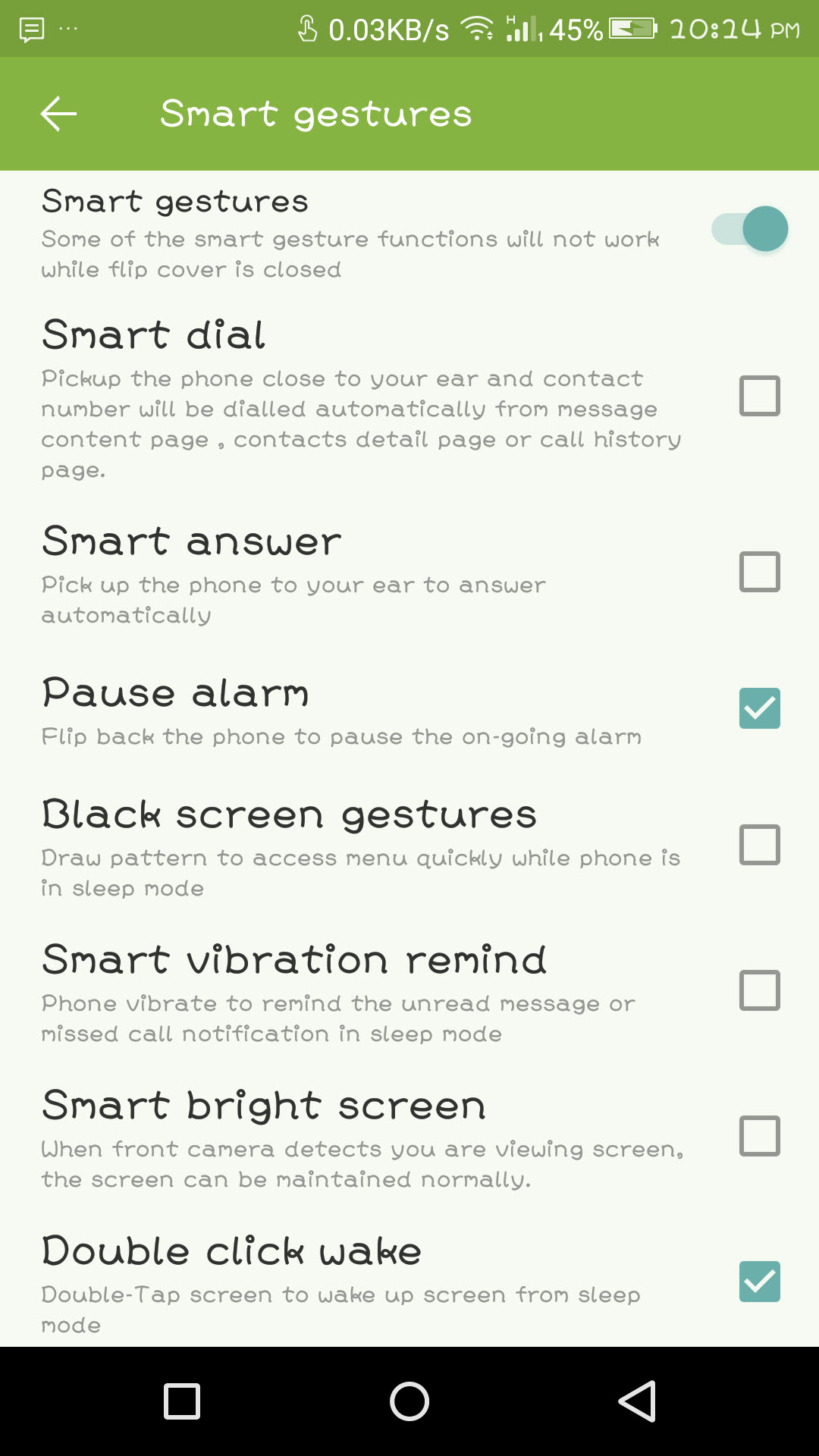Enable the Smart dial checkbox

pyautogui.click(x=760, y=396)
